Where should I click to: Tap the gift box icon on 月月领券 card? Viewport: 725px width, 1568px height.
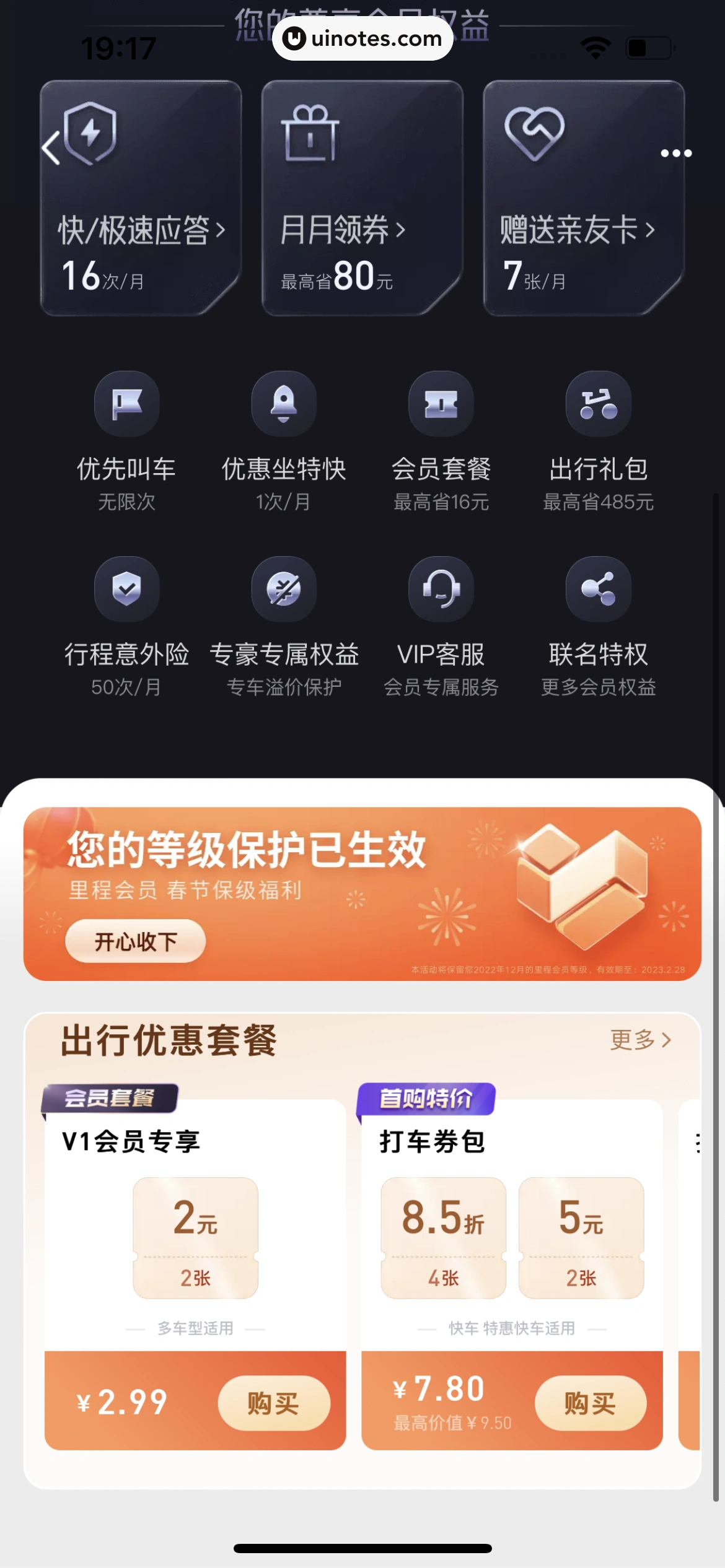point(312,133)
